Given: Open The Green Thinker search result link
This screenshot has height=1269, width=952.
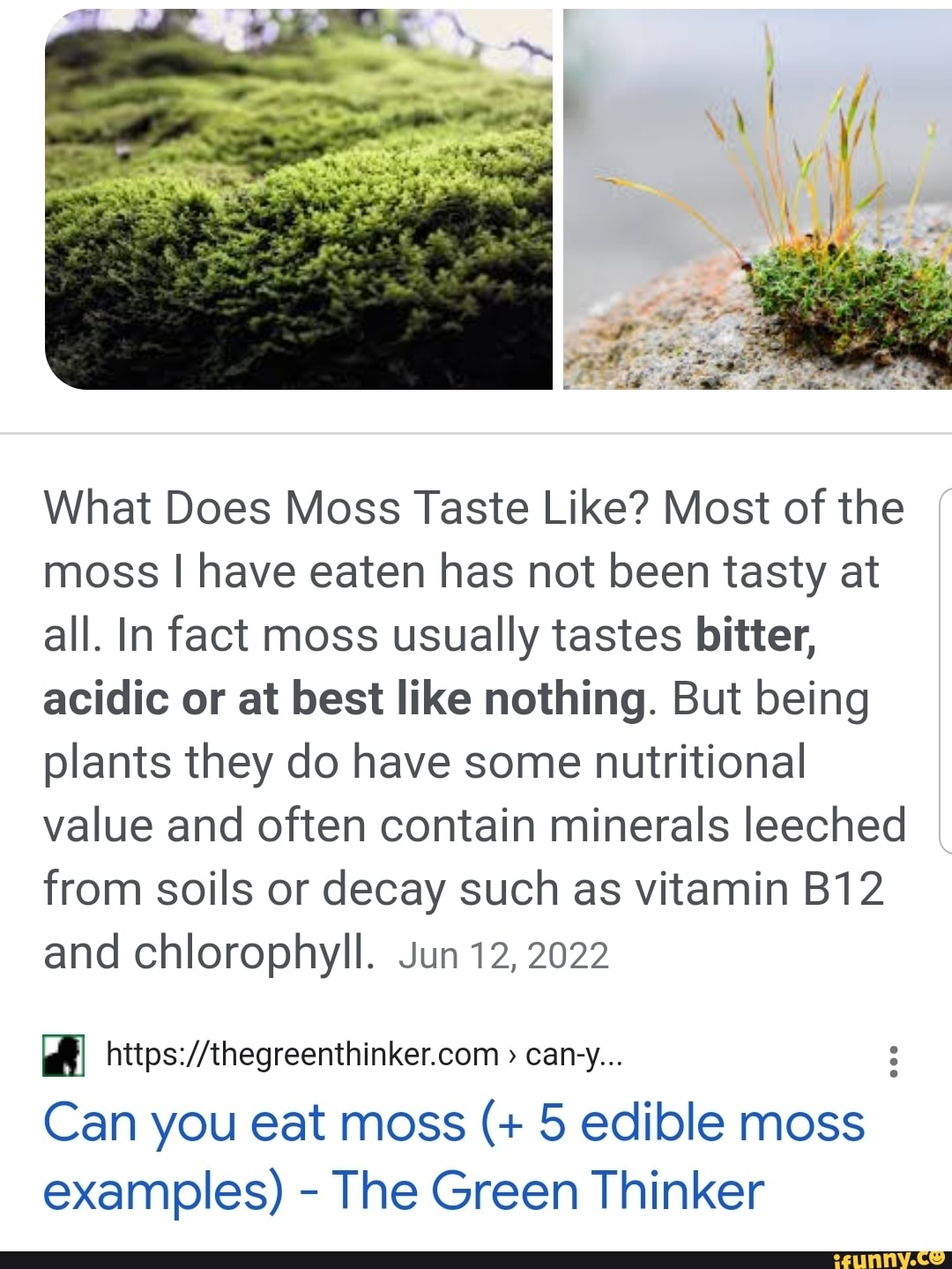Looking at the screenshot, I should click(x=453, y=1156).
